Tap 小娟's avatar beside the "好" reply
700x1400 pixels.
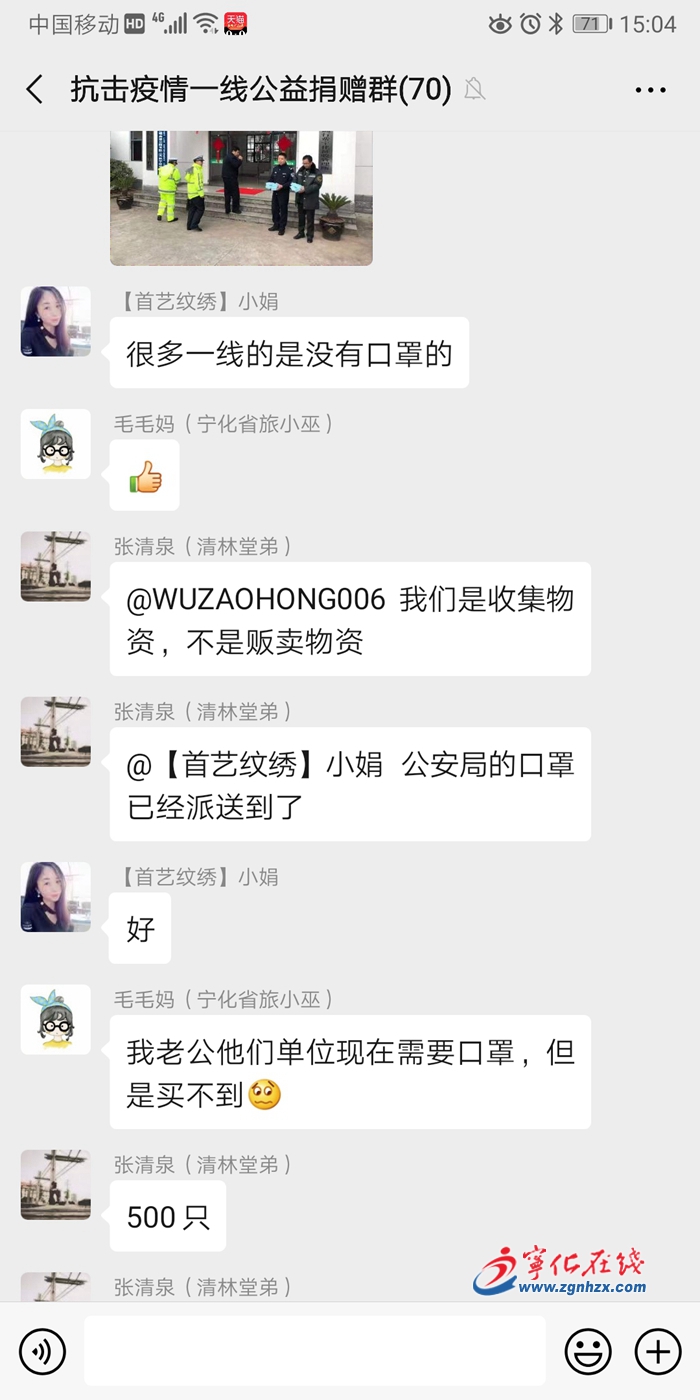56,897
